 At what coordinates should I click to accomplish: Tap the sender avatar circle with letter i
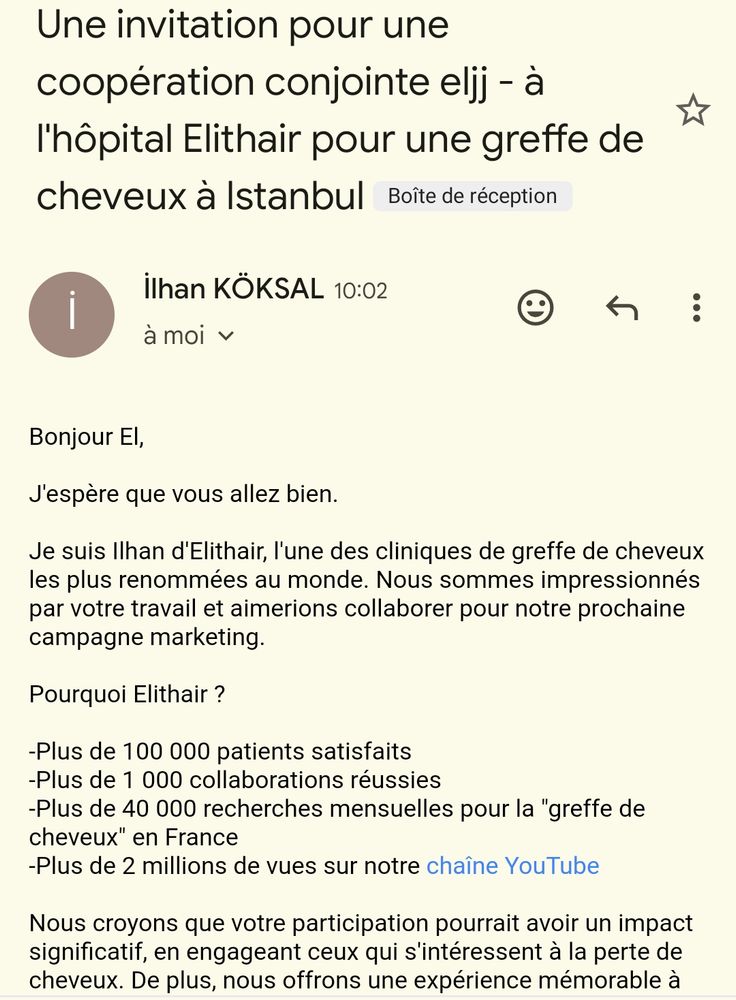[70, 312]
